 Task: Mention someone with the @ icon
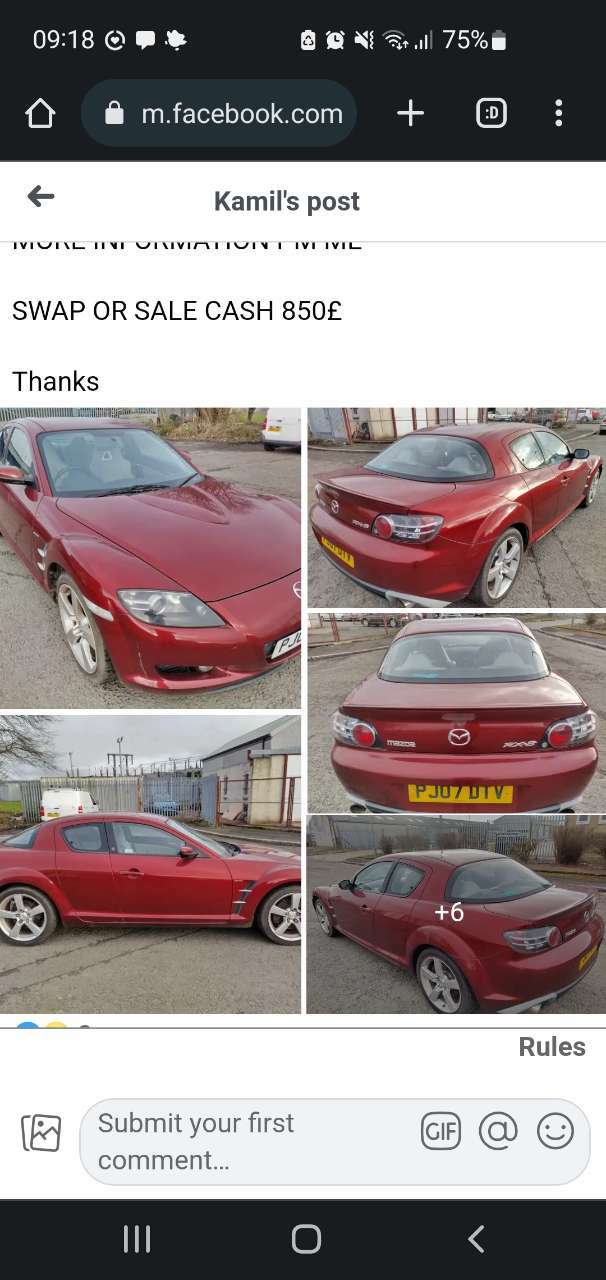point(498,1132)
